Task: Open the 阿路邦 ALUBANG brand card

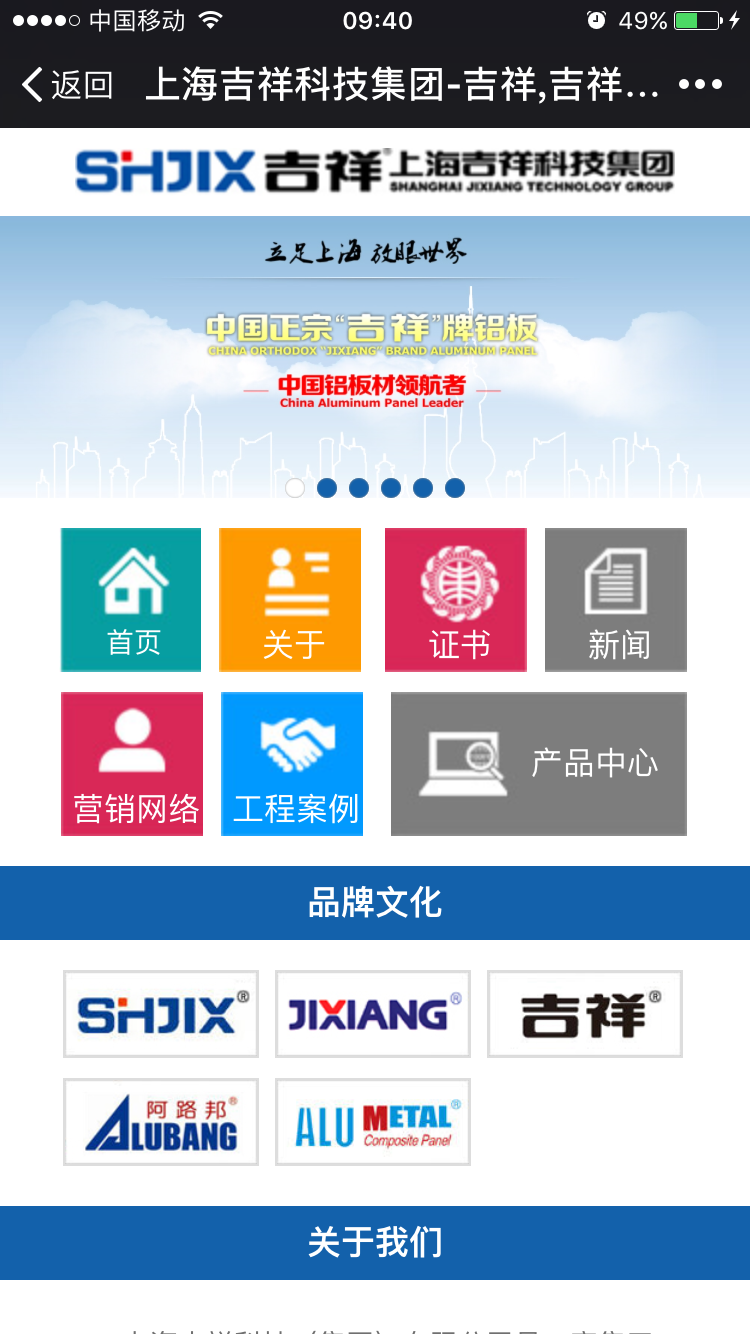Action: [x=161, y=1122]
